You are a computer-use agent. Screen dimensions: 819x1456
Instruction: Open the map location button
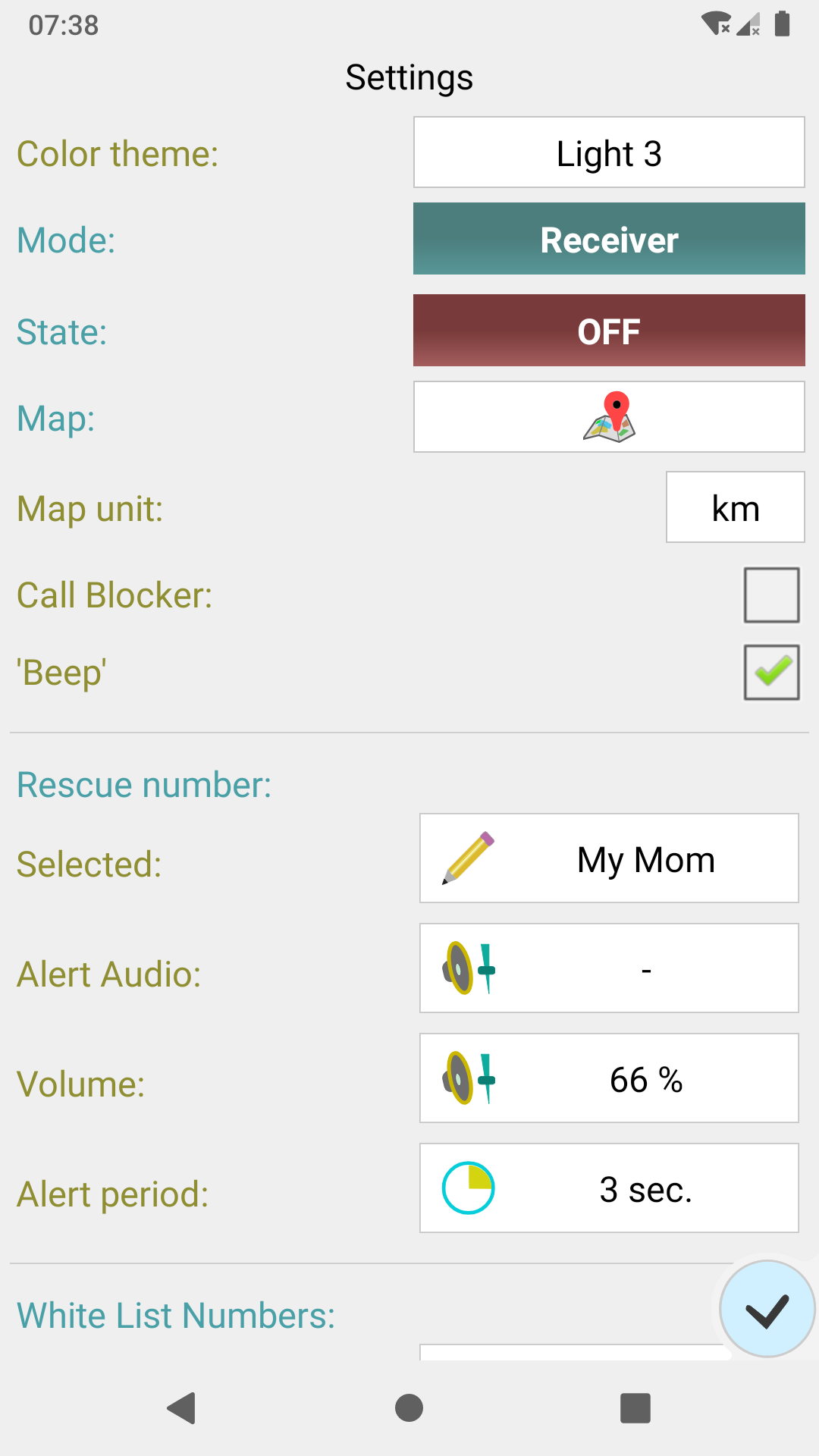(x=608, y=417)
